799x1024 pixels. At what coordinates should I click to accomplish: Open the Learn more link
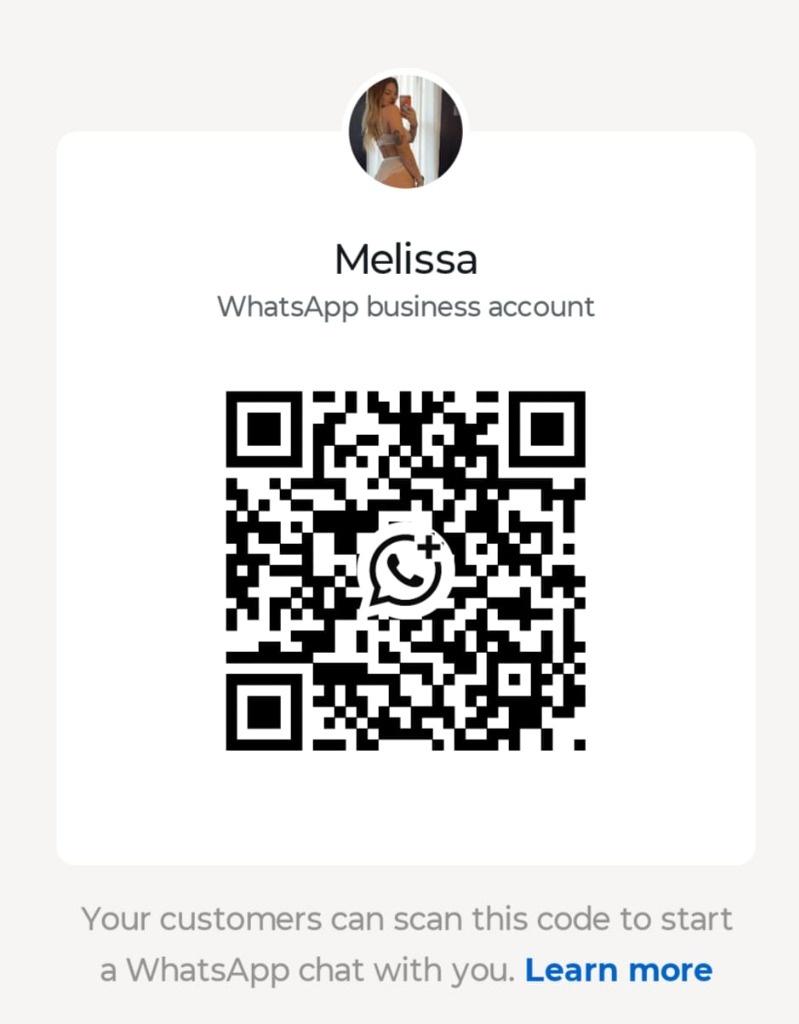pos(618,969)
